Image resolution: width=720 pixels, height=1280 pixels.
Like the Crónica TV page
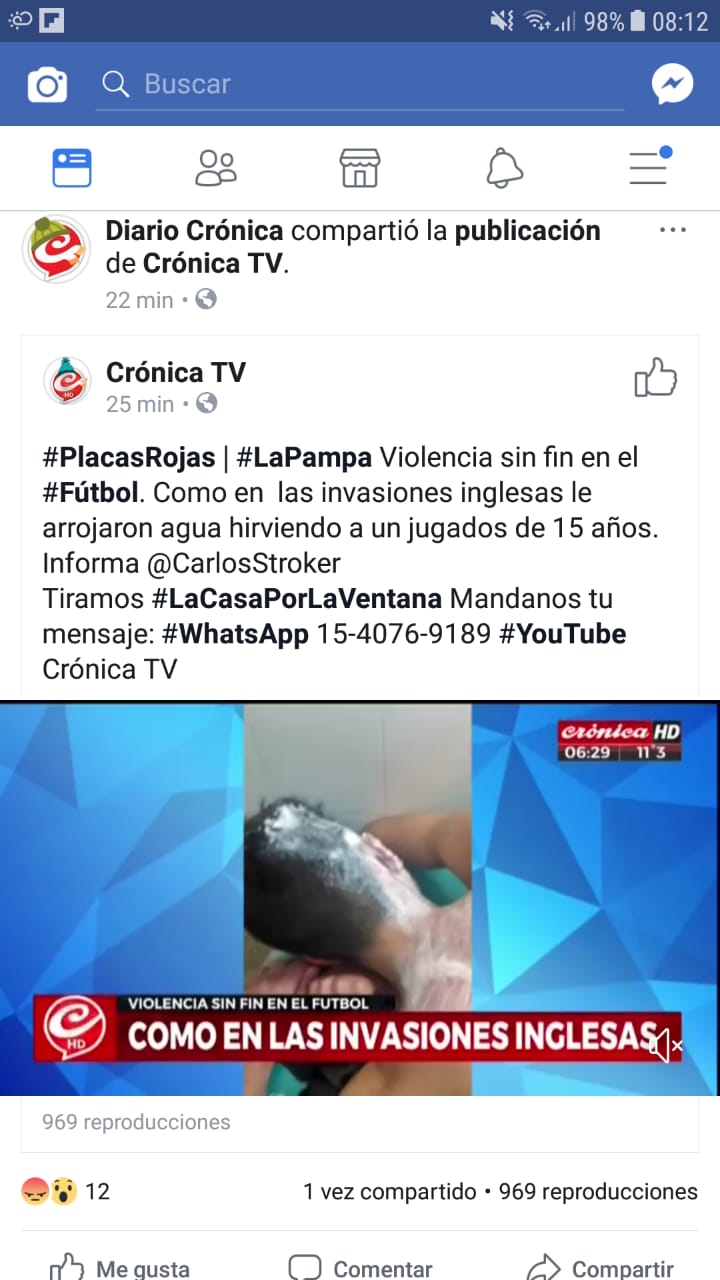[656, 378]
